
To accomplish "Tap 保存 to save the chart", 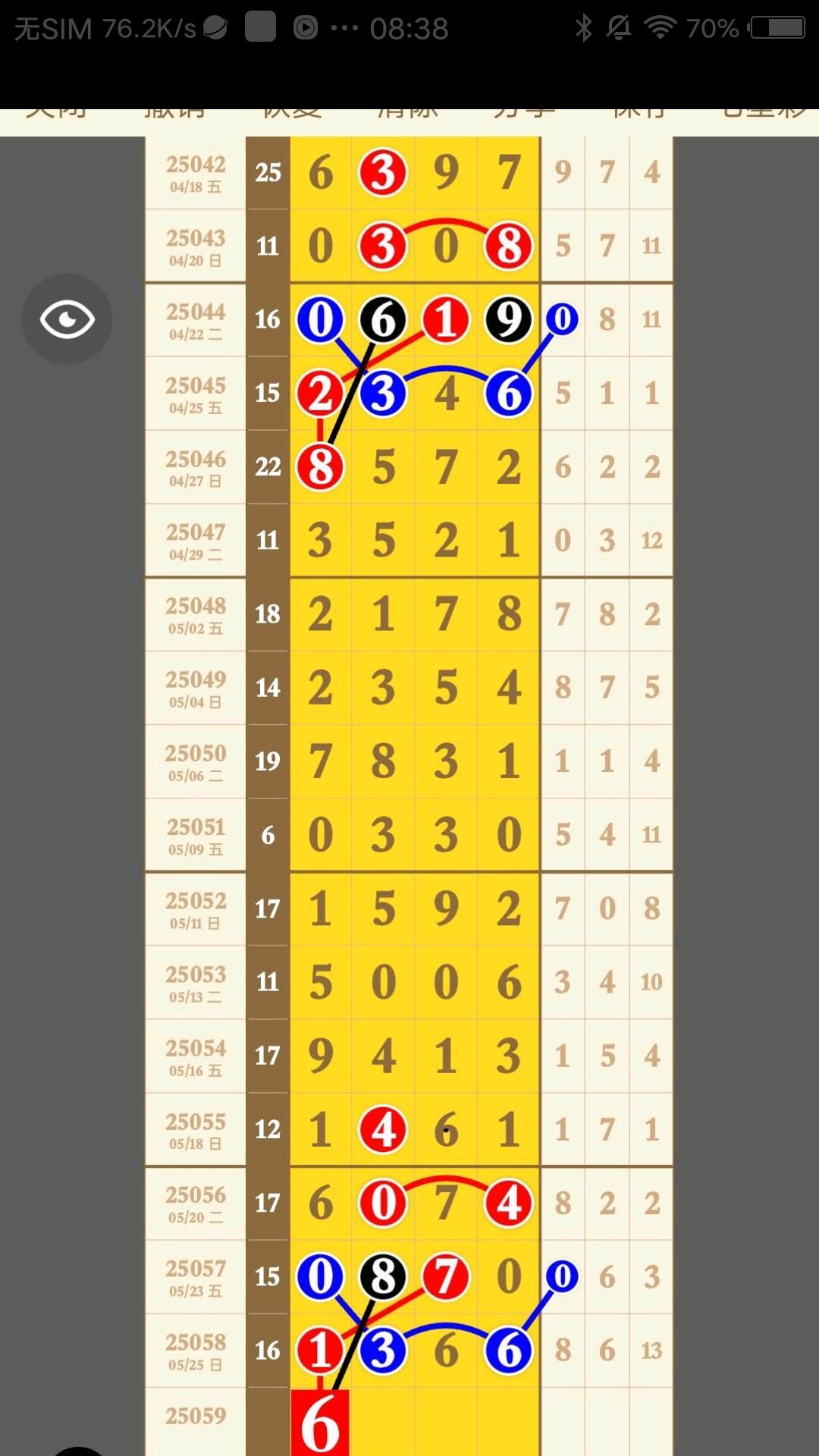I will coord(640,114).
